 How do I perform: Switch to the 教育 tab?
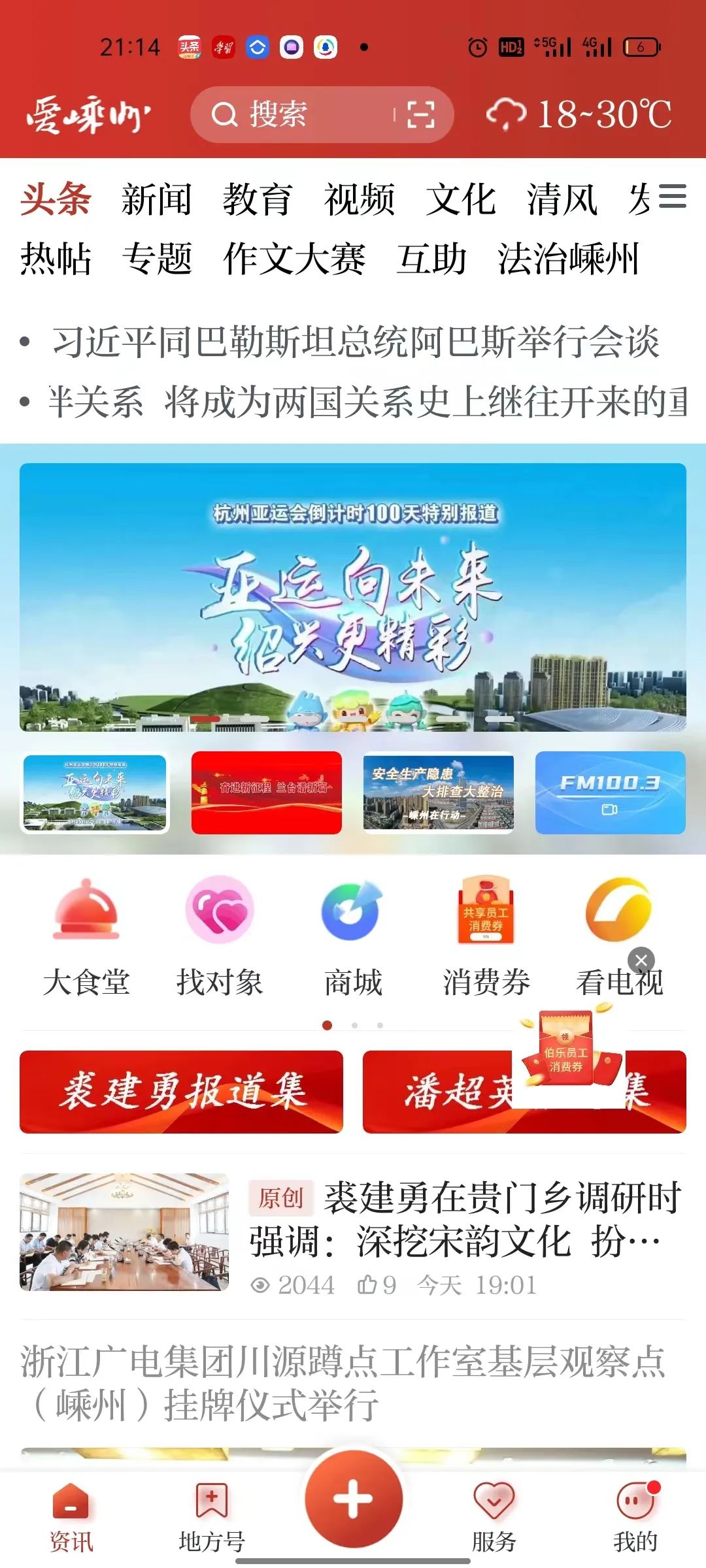click(257, 199)
